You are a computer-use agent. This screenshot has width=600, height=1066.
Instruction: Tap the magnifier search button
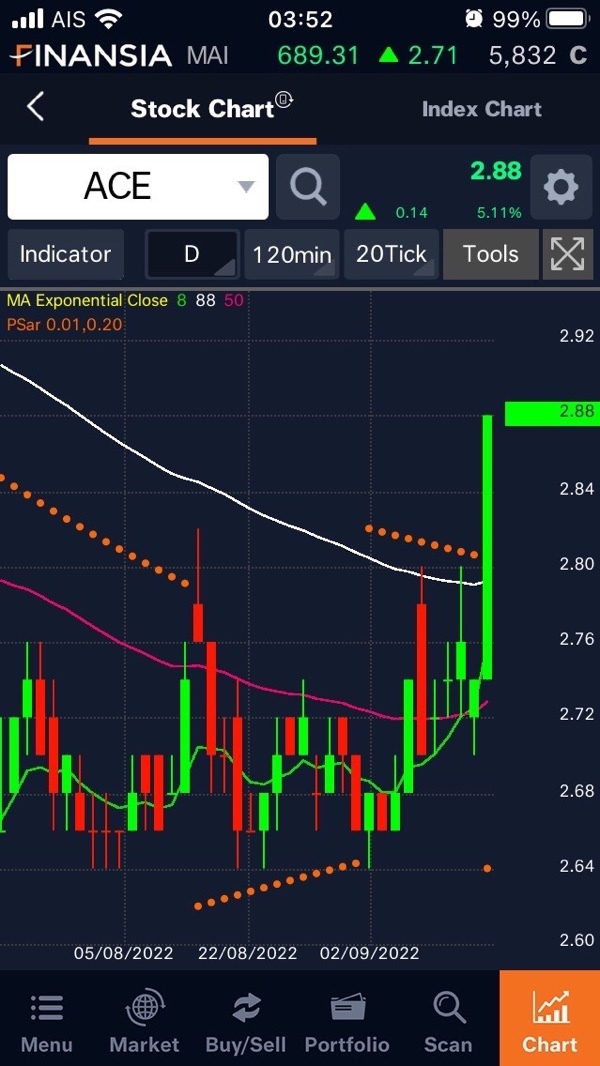tap(308, 186)
